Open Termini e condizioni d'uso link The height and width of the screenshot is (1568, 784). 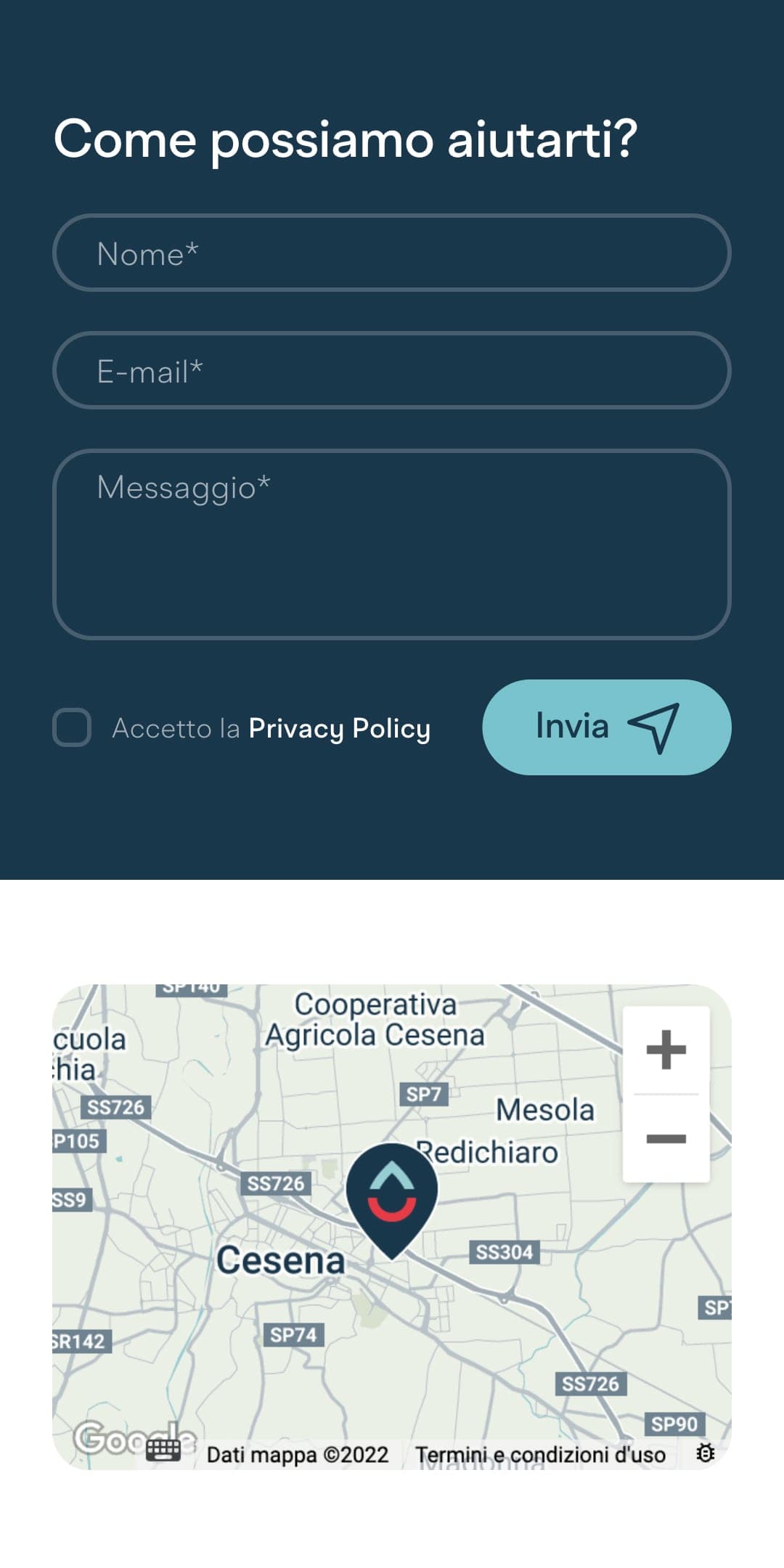tap(540, 1455)
